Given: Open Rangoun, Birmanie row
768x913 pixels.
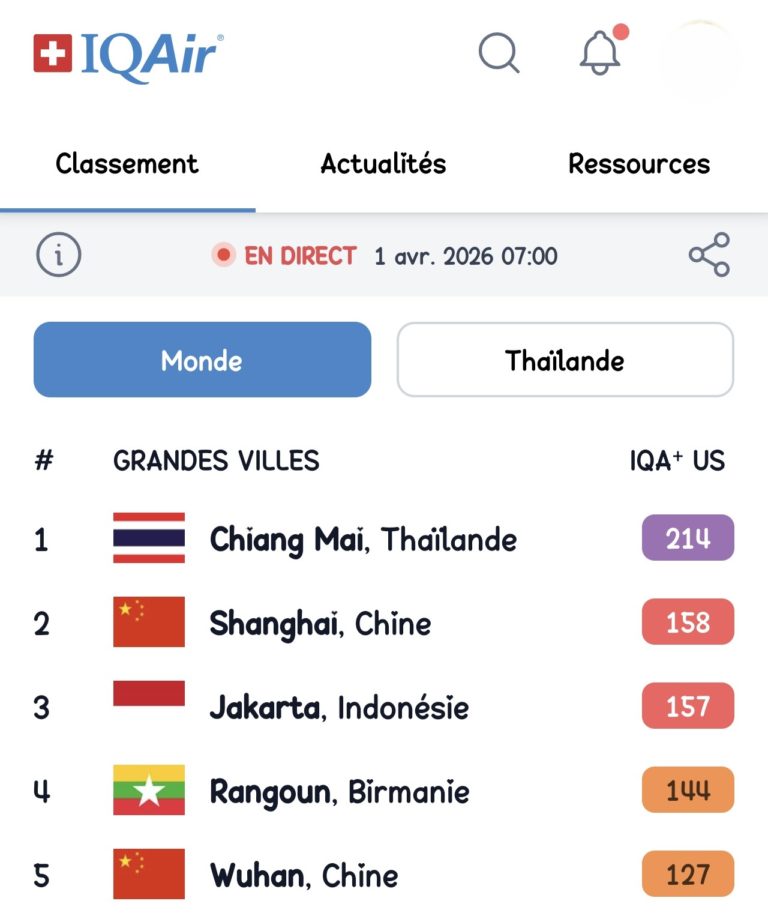Looking at the screenshot, I should [x=339, y=792].
